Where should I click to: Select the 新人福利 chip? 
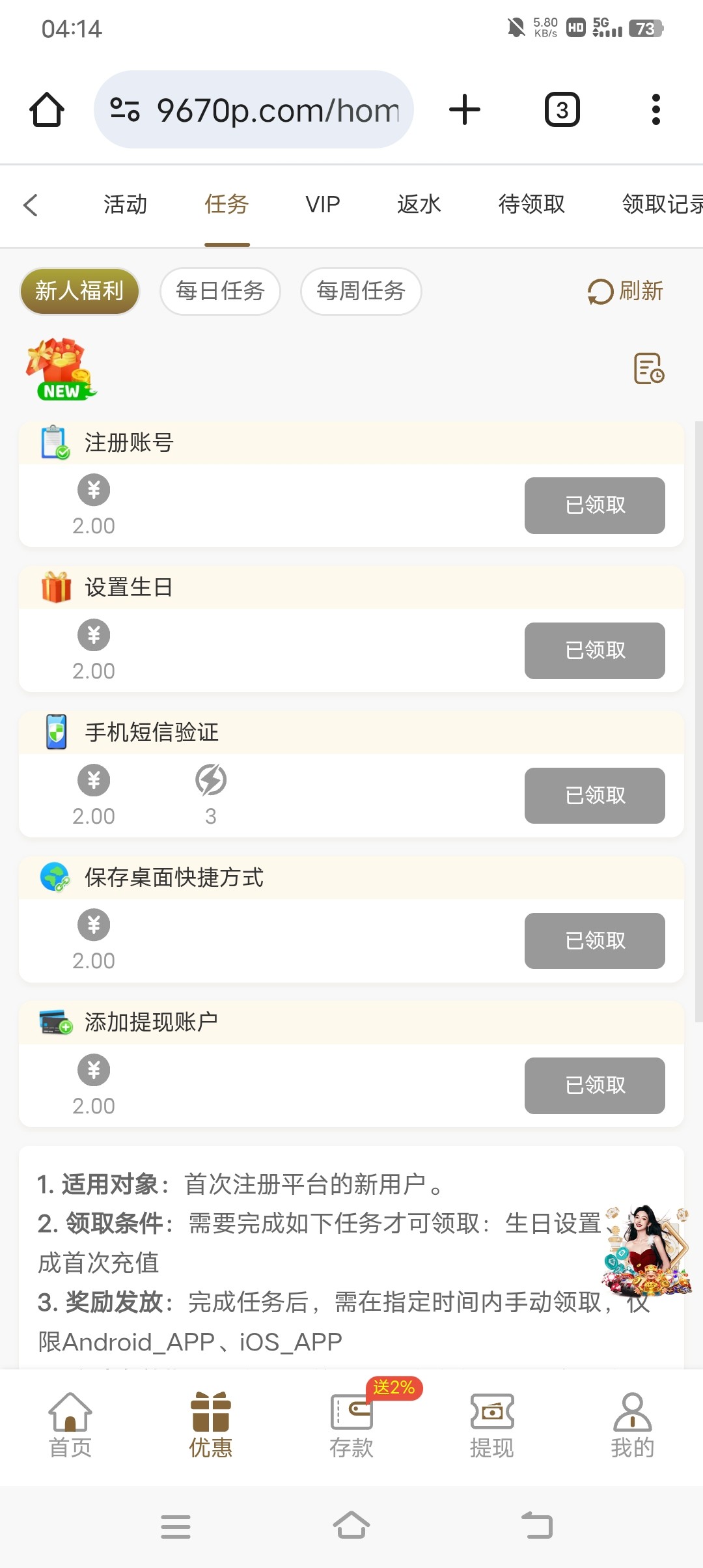tap(79, 291)
